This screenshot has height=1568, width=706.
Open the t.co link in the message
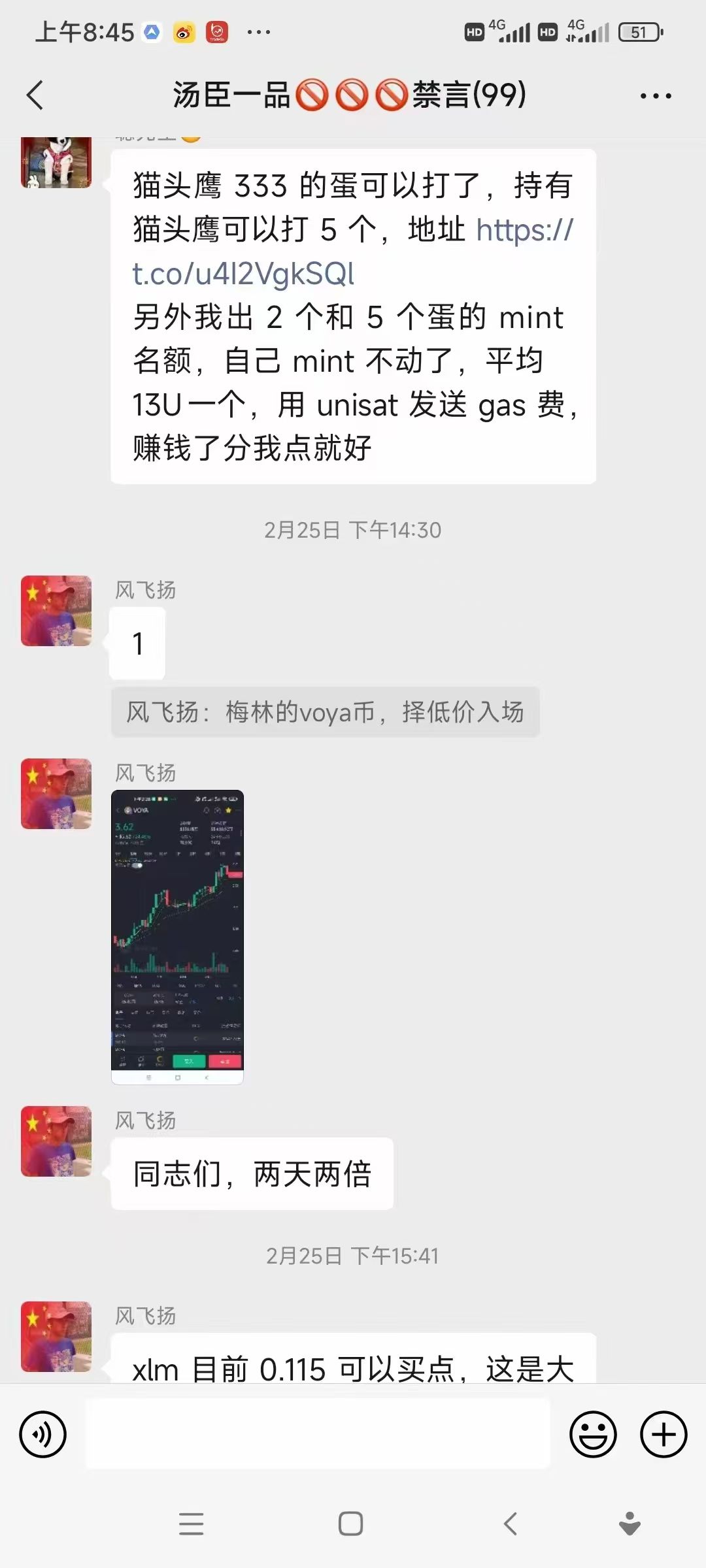(x=243, y=274)
